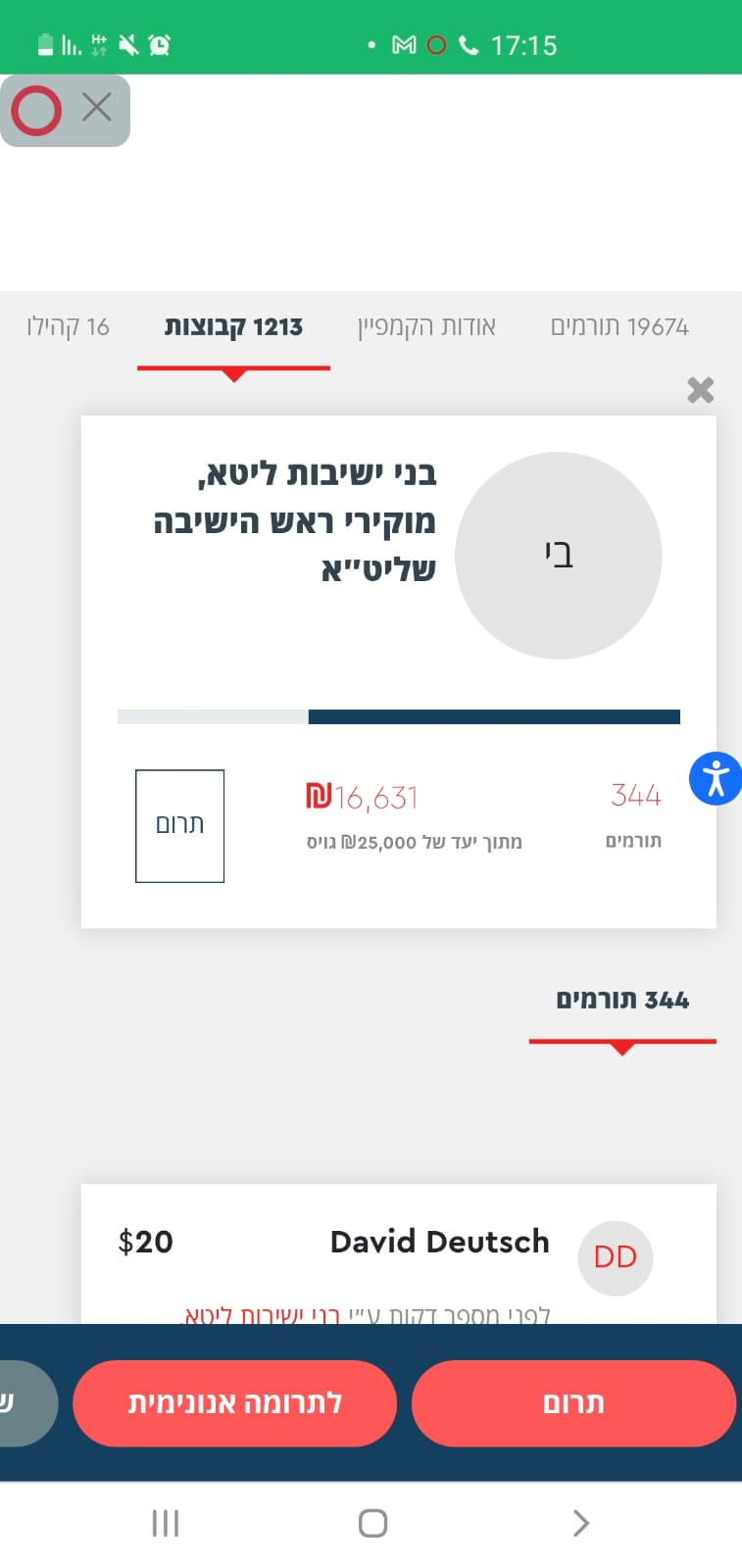The height and width of the screenshot is (1568, 742).
Task: Open the David Deutsch DD avatar
Action: 616,1257
